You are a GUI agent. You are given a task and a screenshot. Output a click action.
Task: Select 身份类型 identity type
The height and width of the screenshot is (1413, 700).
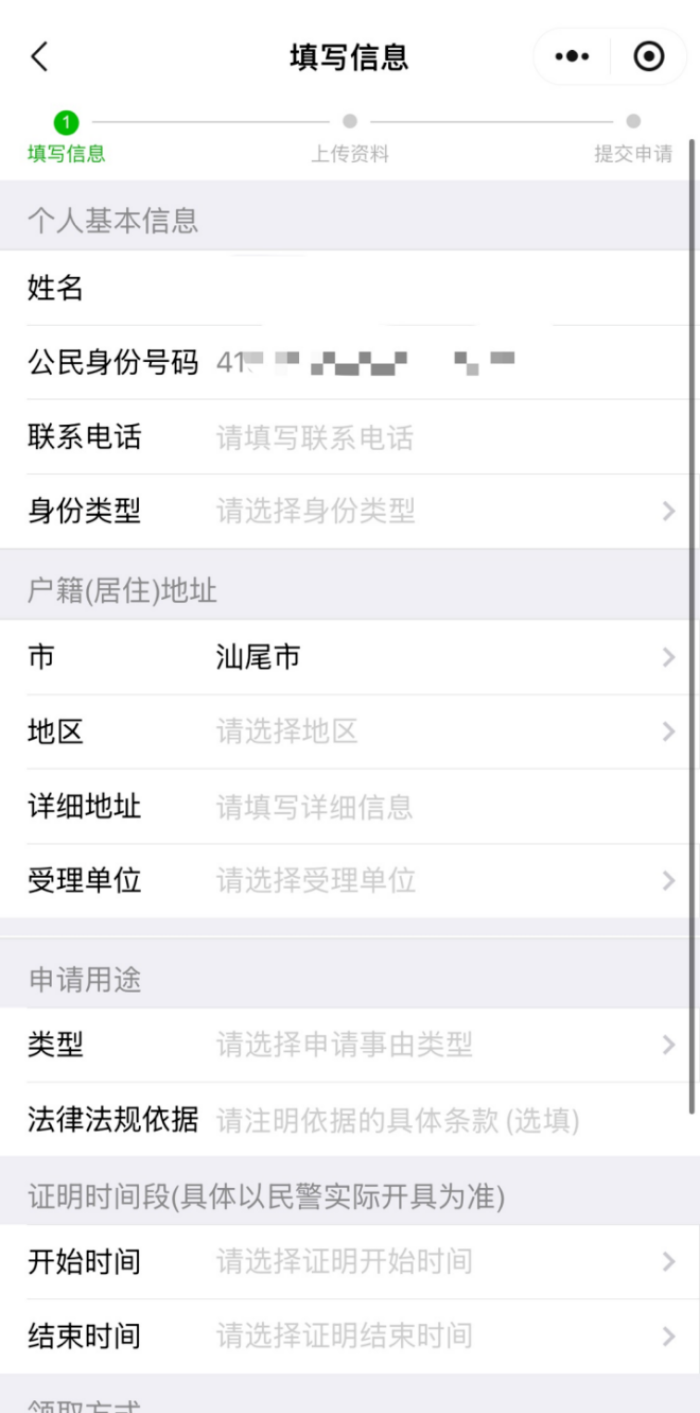coord(440,511)
